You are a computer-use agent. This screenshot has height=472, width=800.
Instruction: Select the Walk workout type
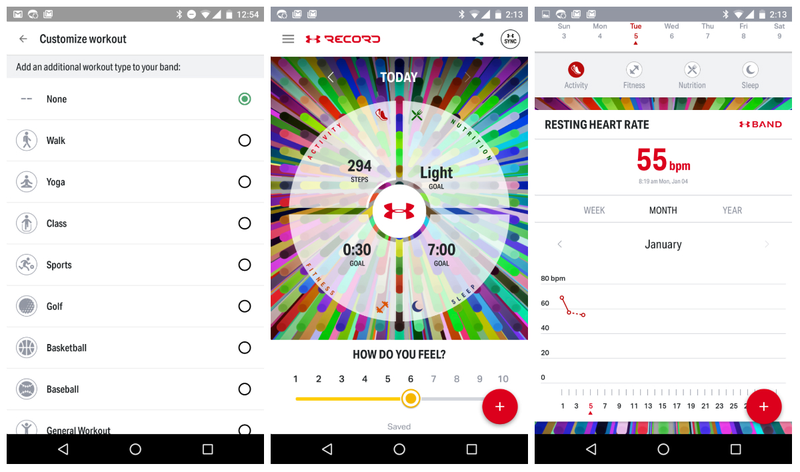tap(244, 141)
